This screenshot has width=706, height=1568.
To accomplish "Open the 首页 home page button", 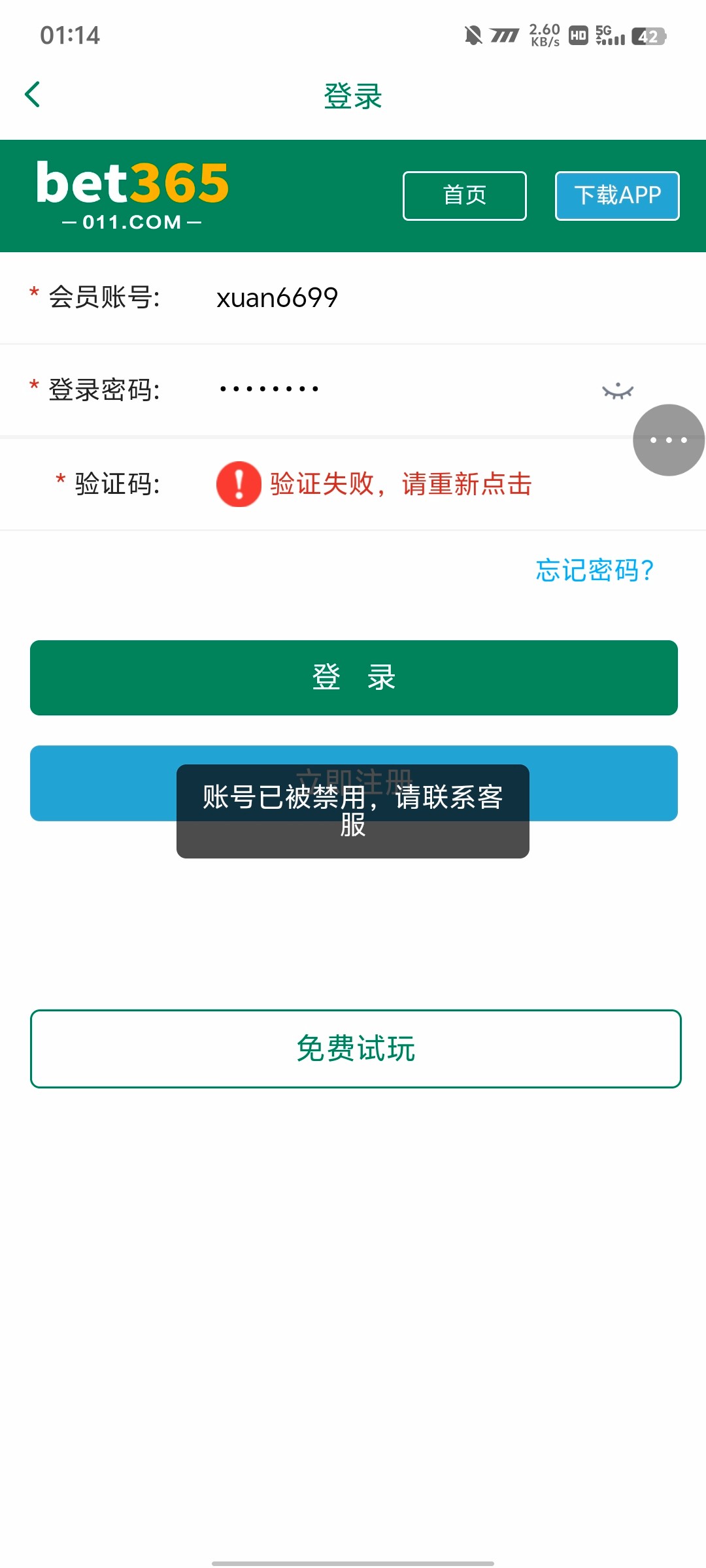I will click(464, 195).
